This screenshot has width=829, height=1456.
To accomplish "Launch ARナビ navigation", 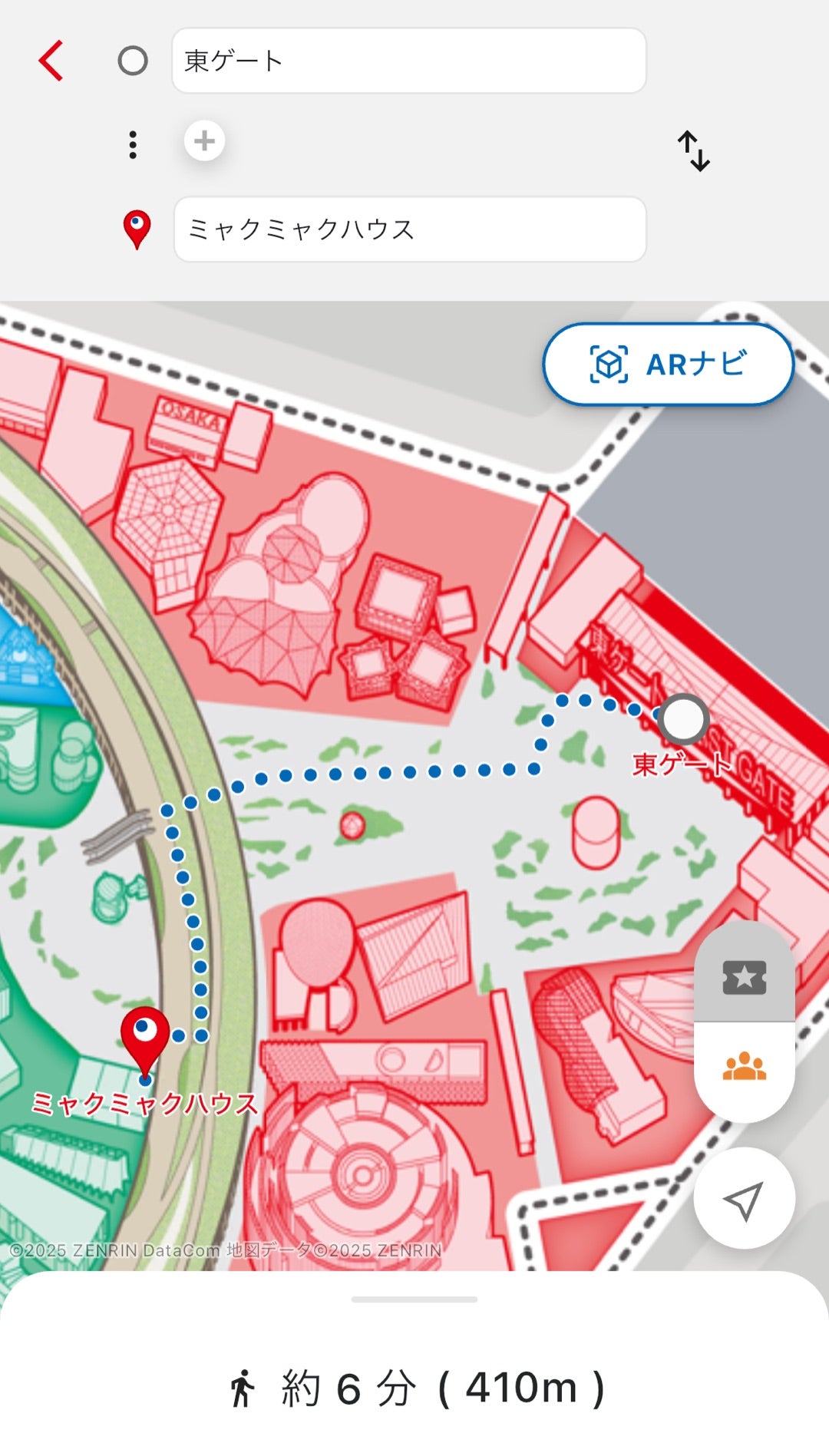I will point(668,364).
